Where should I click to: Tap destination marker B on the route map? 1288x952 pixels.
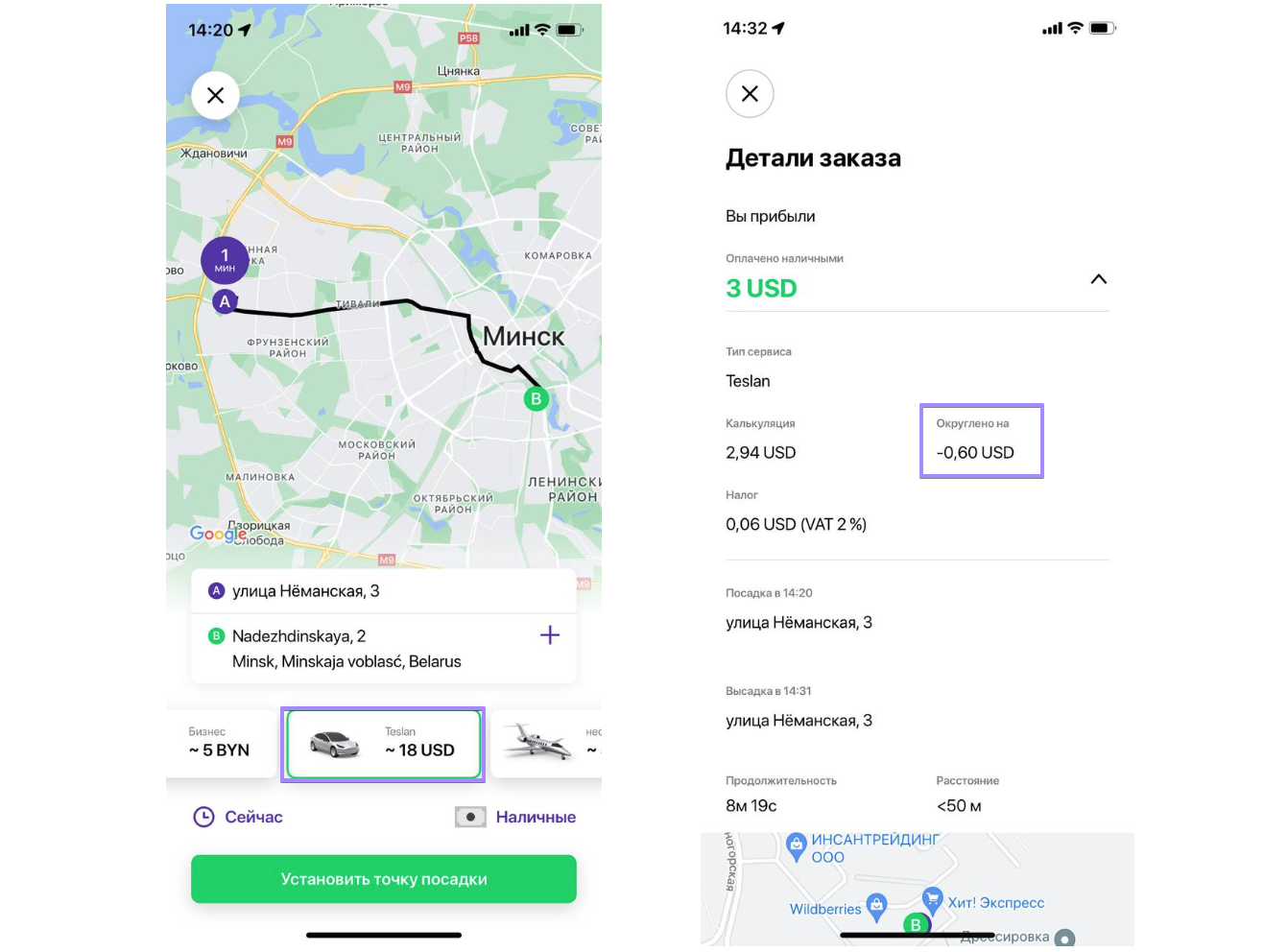[536, 399]
